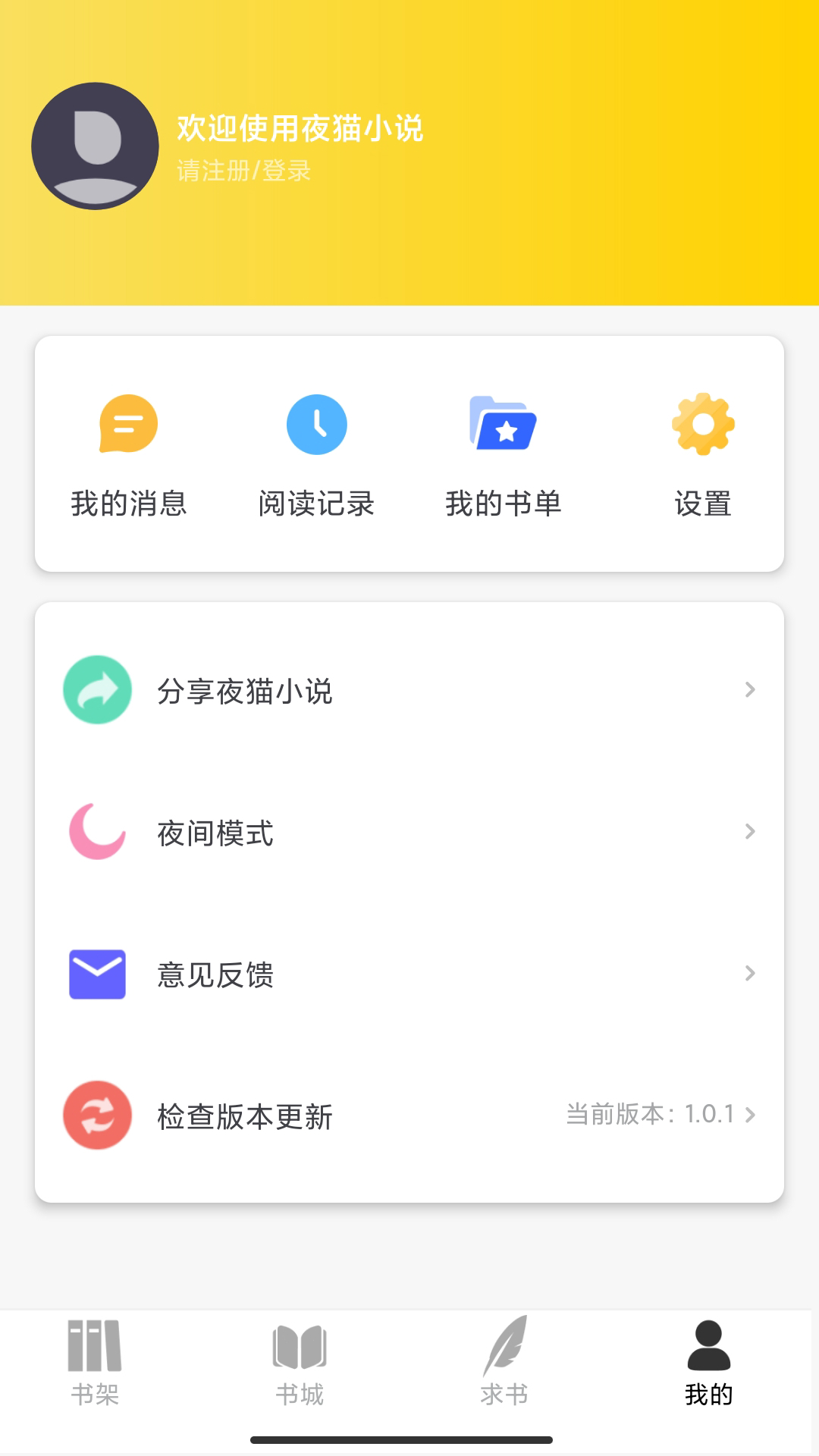Viewport: 819px width, 1456px height.
Task: Tap the green share icon
Action: point(97,690)
